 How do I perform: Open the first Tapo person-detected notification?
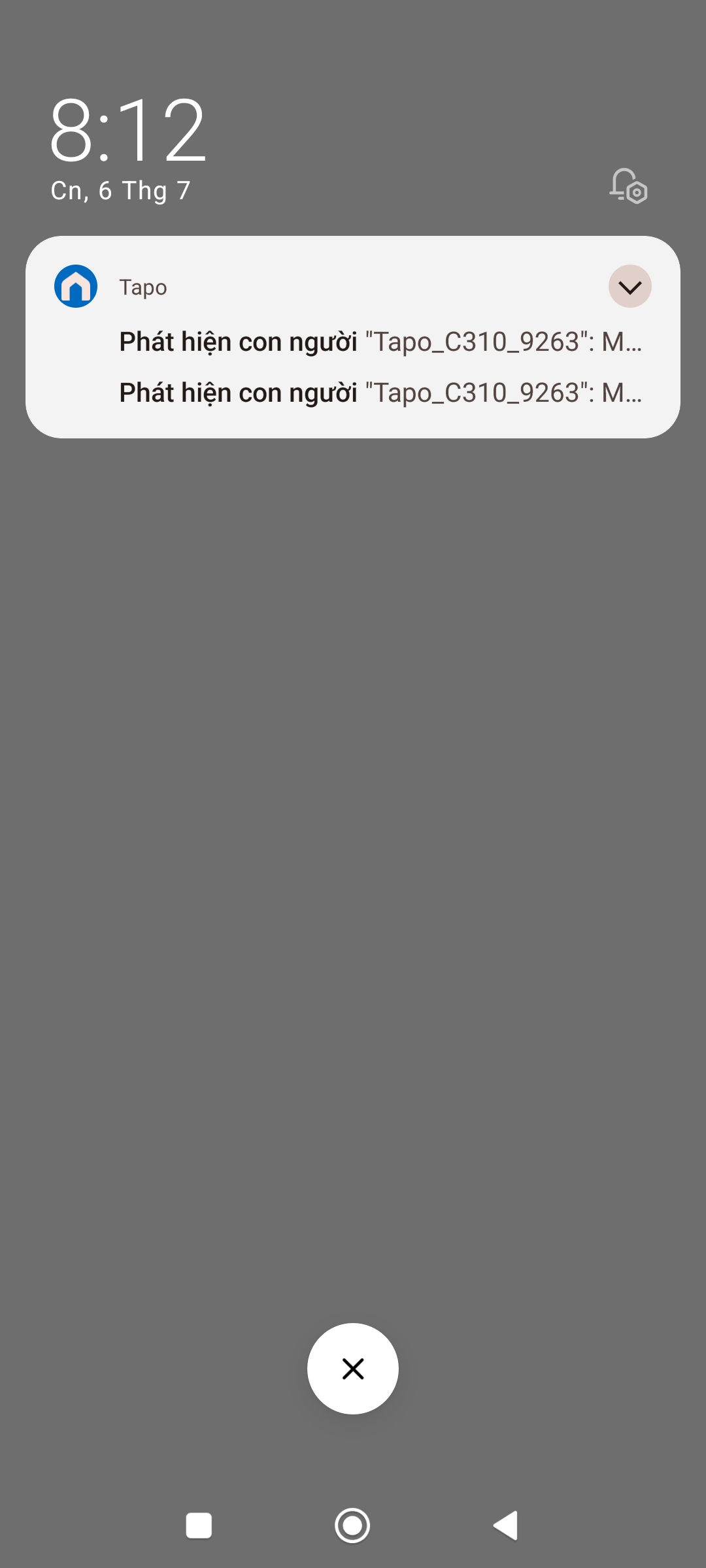(x=379, y=342)
